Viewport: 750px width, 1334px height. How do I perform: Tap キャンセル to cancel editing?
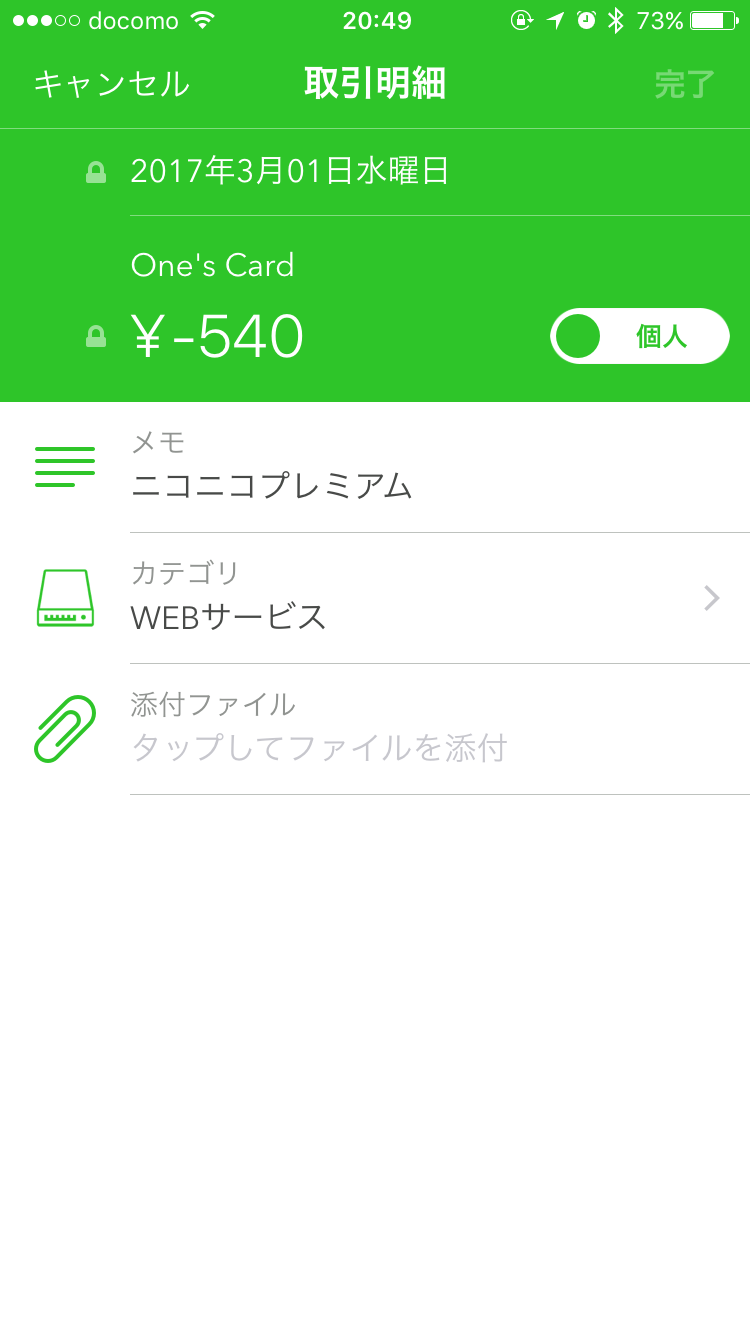coord(111,84)
